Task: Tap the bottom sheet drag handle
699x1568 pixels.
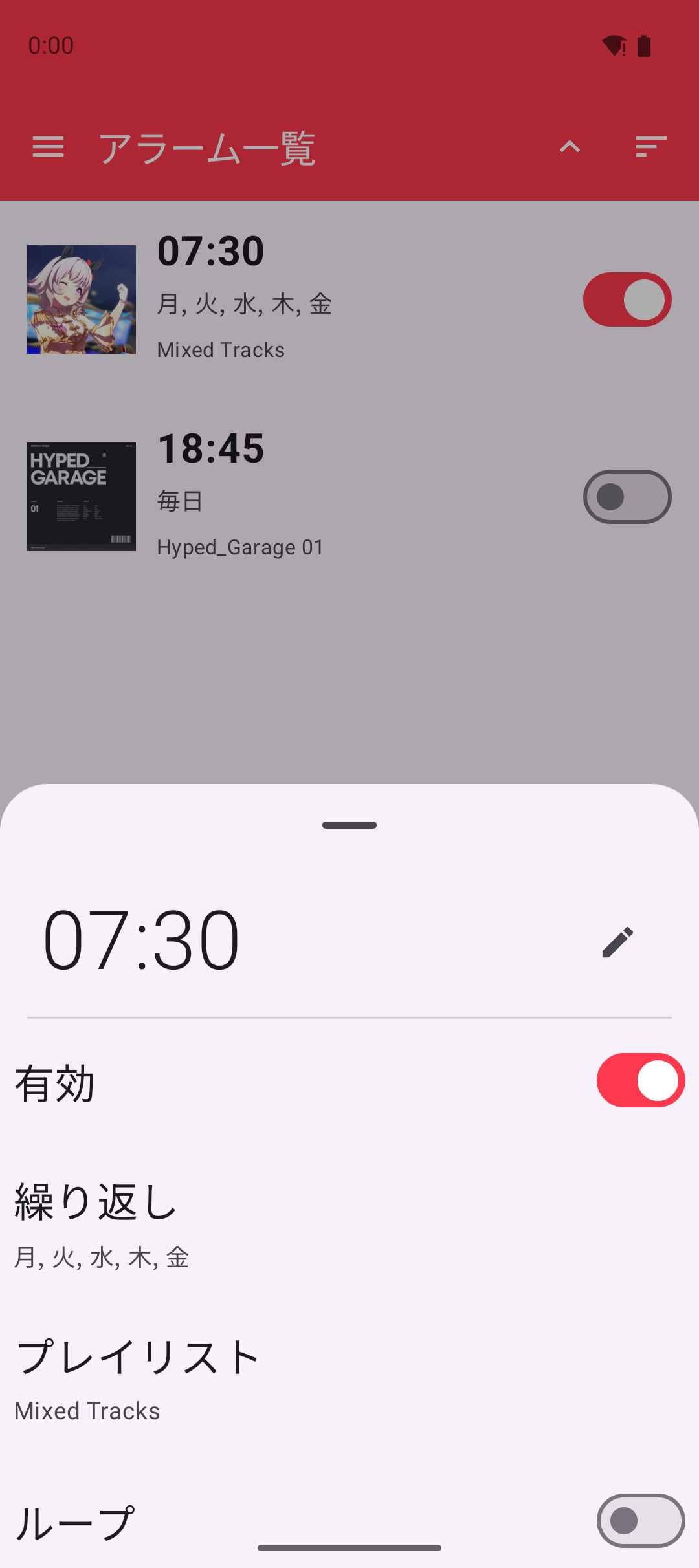Action: pos(349,825)
